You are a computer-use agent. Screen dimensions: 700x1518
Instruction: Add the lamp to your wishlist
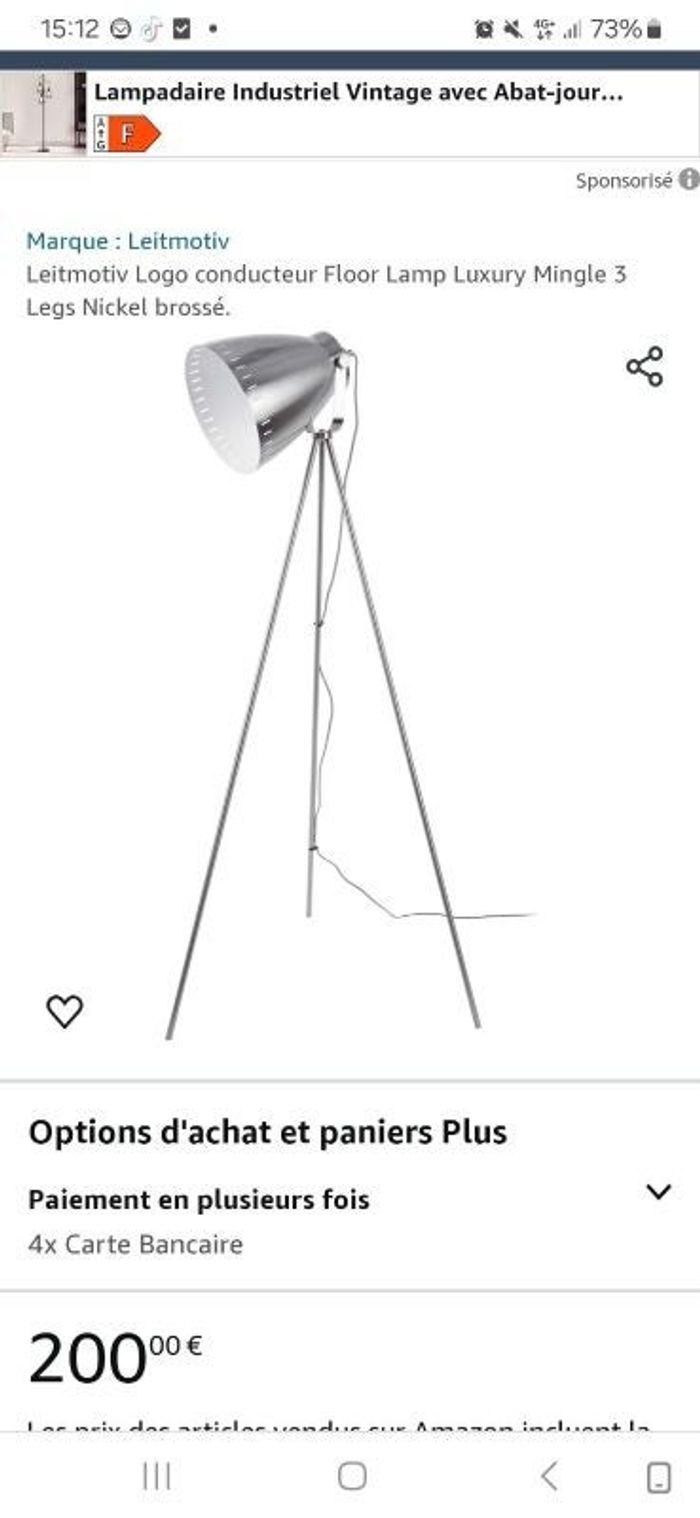click(x=65, y=1012)
